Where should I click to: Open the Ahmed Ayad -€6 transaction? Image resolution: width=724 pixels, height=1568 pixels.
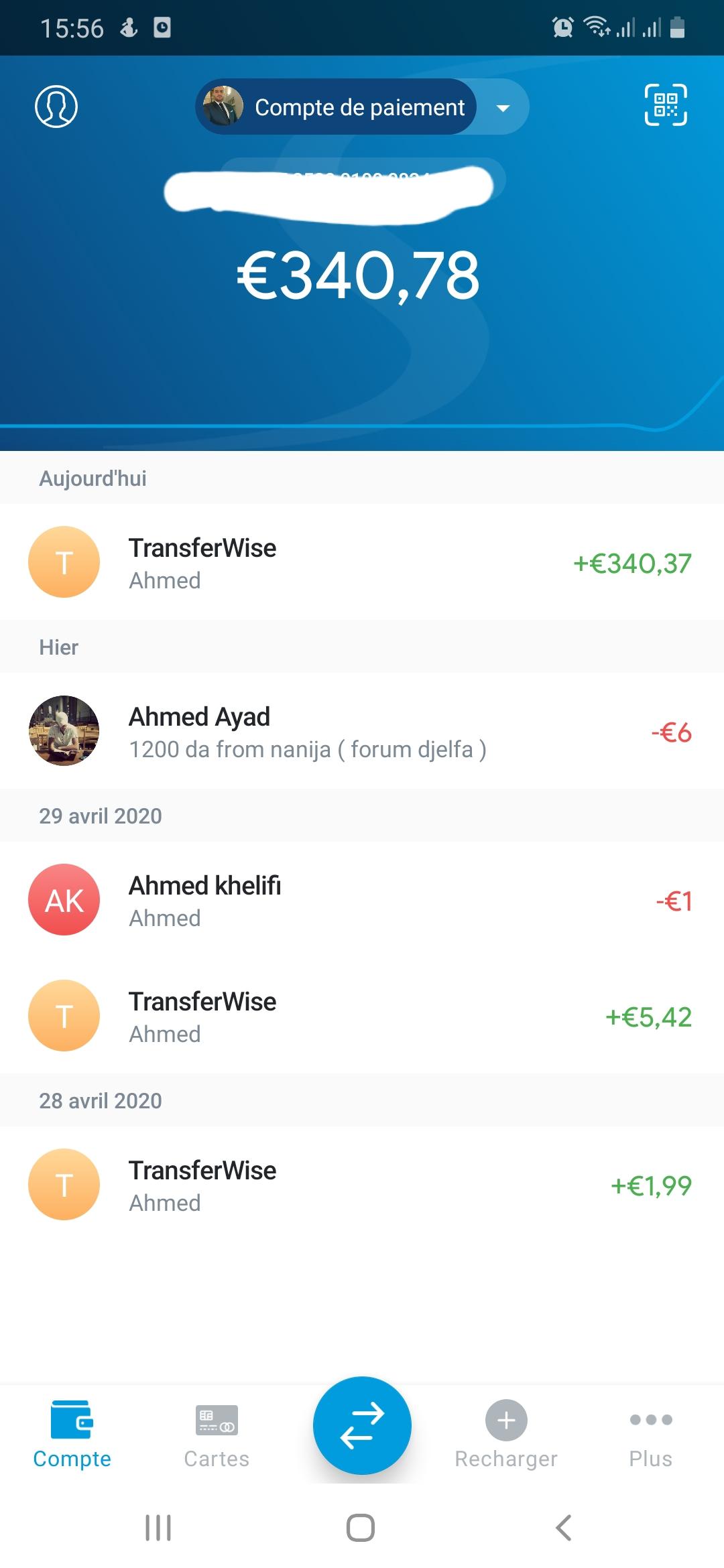coord(362,731)
